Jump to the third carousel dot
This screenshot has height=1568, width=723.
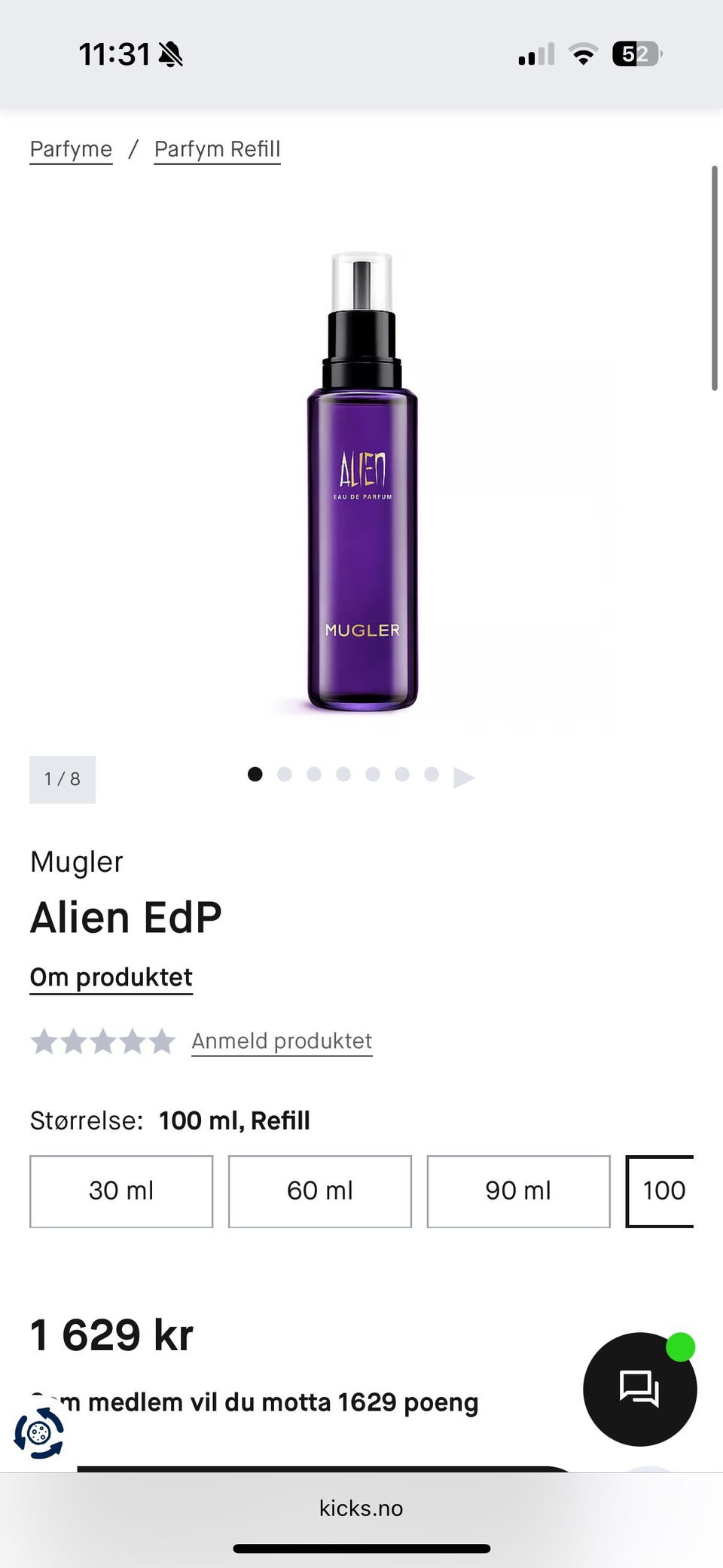tap(314, 774)
